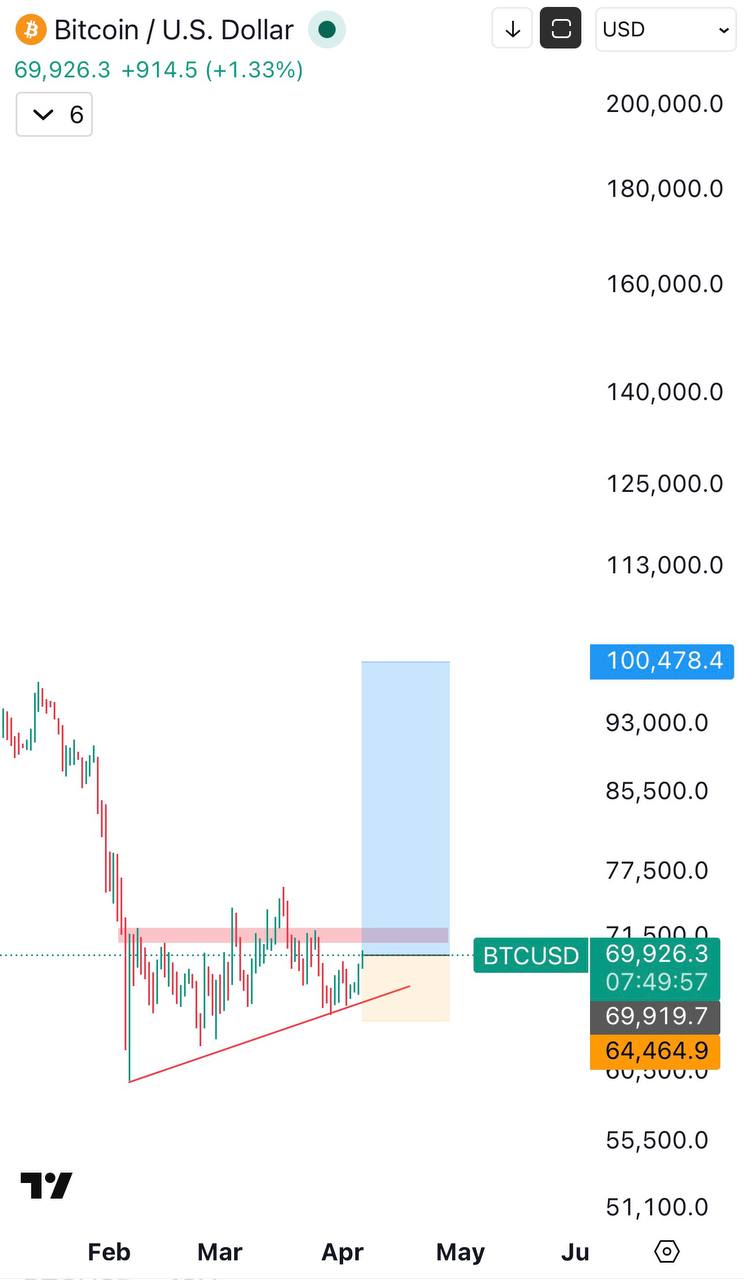Open the Bitcoin / U.S. Dollar symbol title
744x1280 pixels.
click(x=173, y=30)
